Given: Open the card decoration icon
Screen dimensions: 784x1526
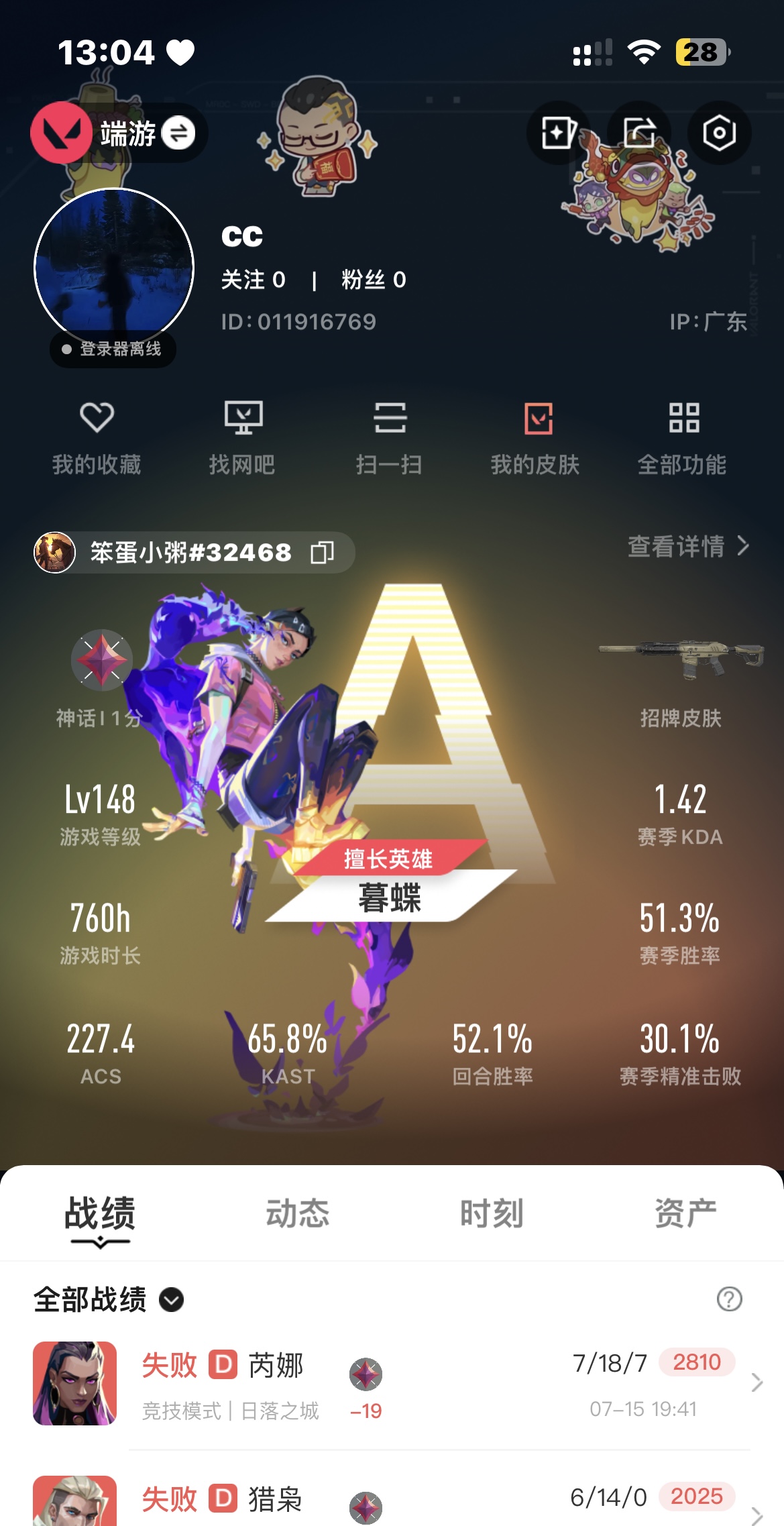Looking at the screenshot, I should point(558,133).
